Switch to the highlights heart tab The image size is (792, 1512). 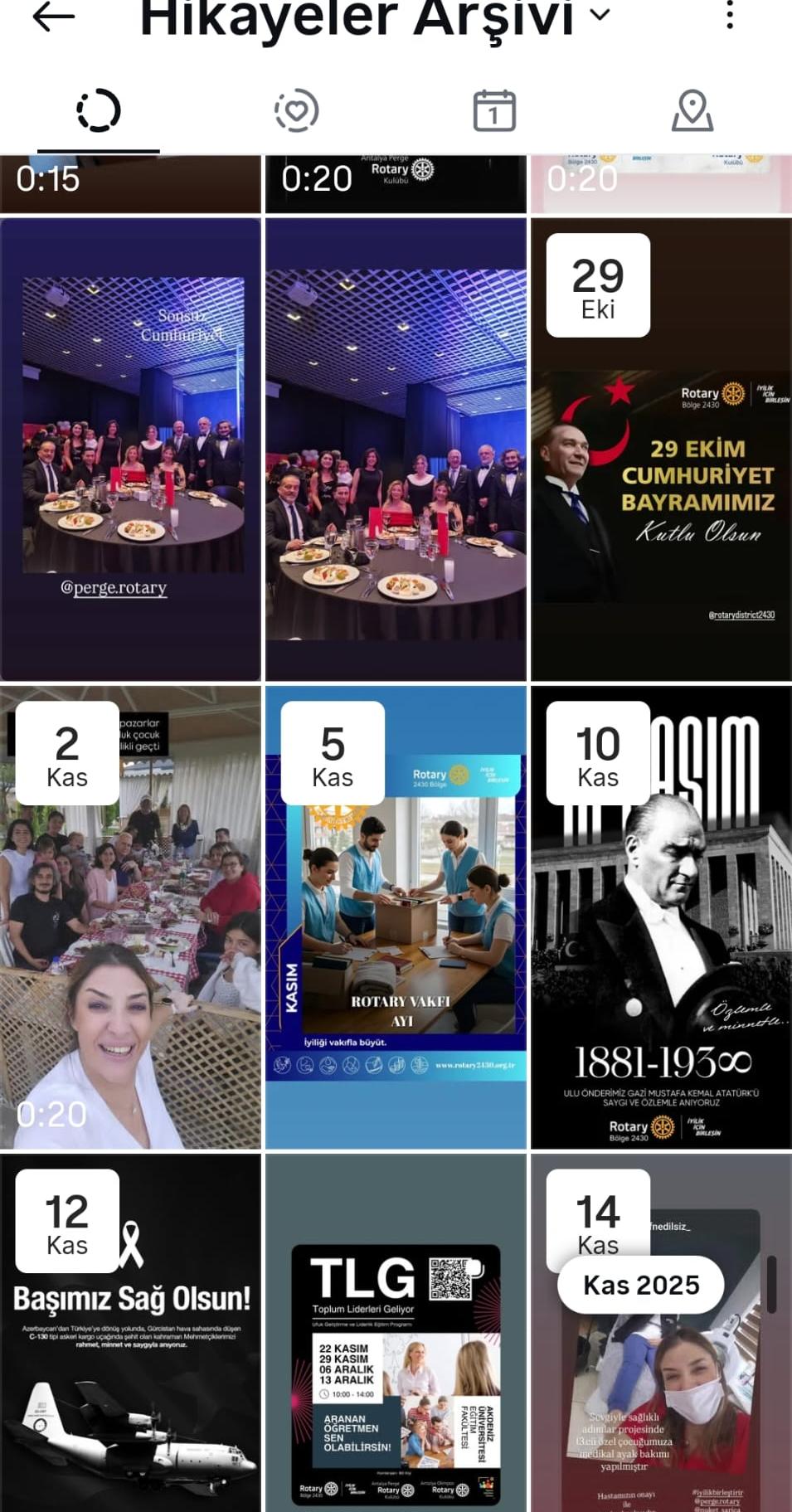coord(296,111)
